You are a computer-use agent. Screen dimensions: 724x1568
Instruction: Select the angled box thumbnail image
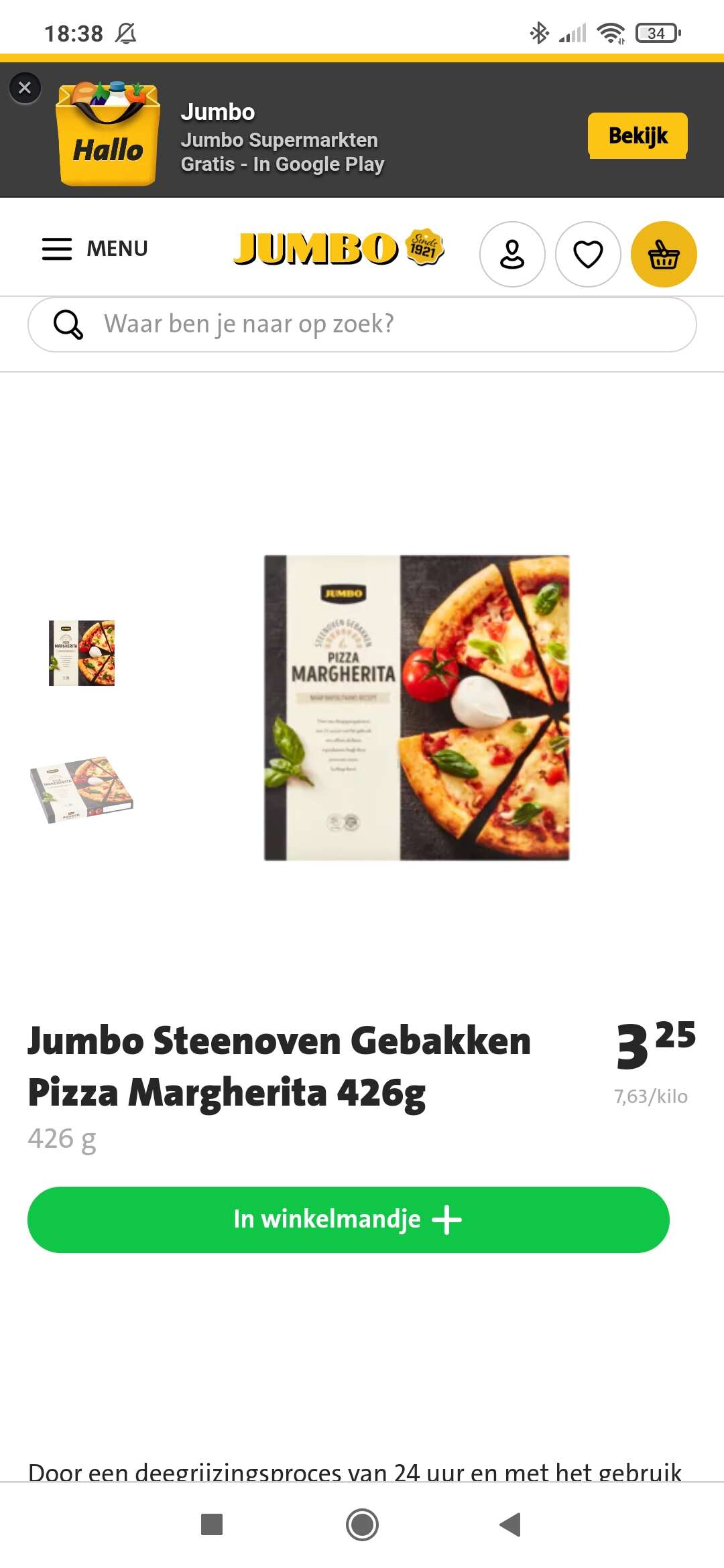(82, 790)
